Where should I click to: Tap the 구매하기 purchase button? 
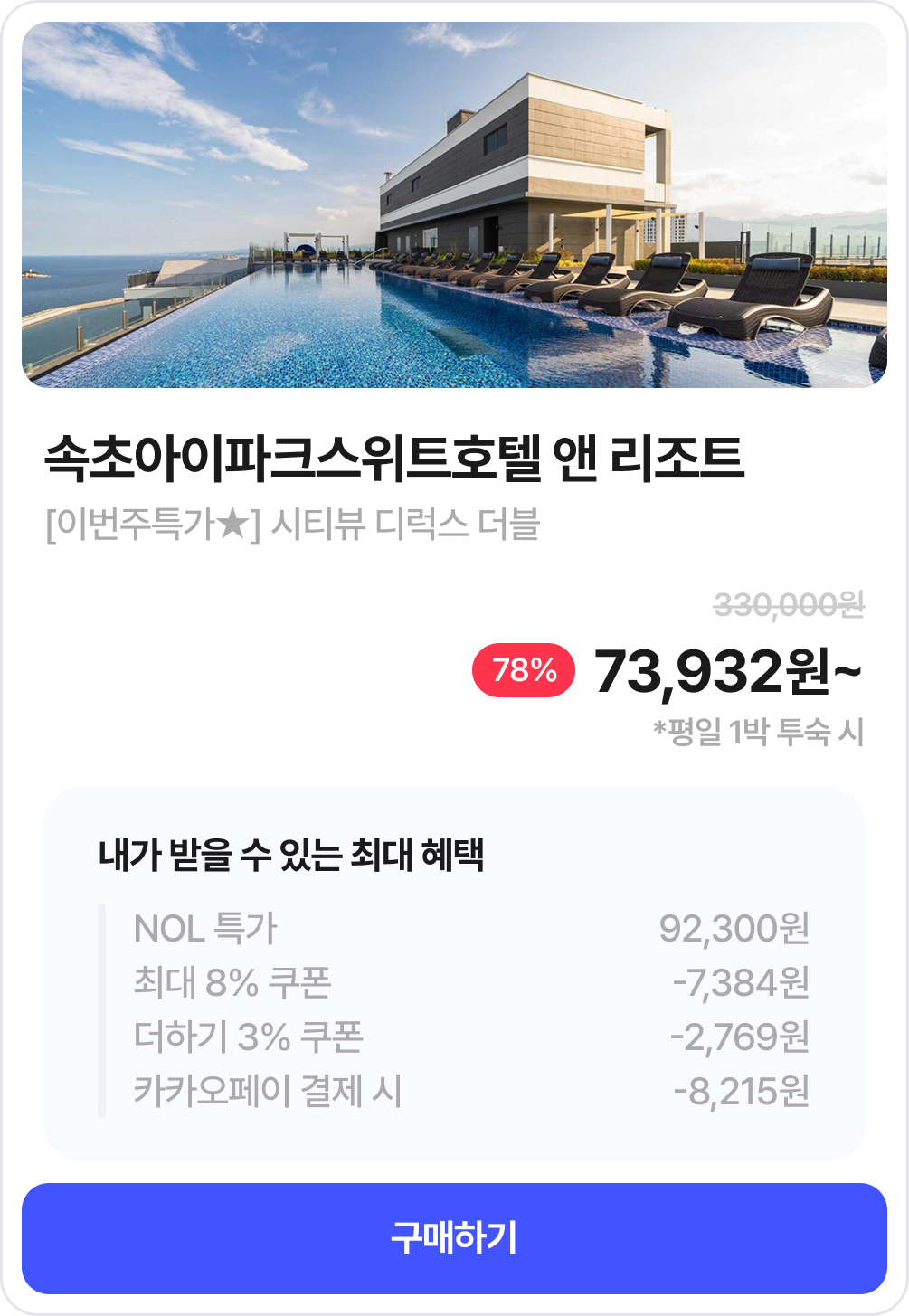pos(454,1237)
